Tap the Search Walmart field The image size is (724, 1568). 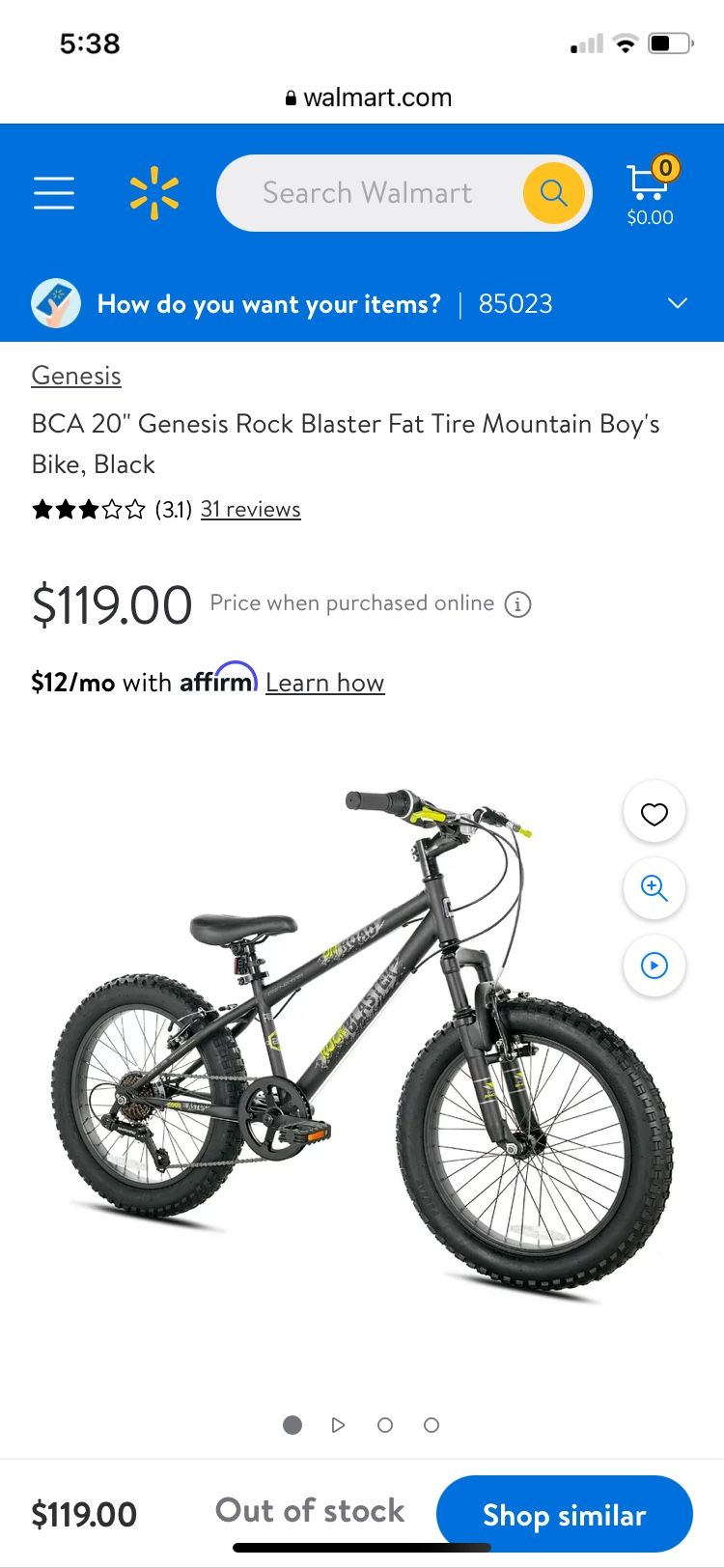click(x=368, y=193)
